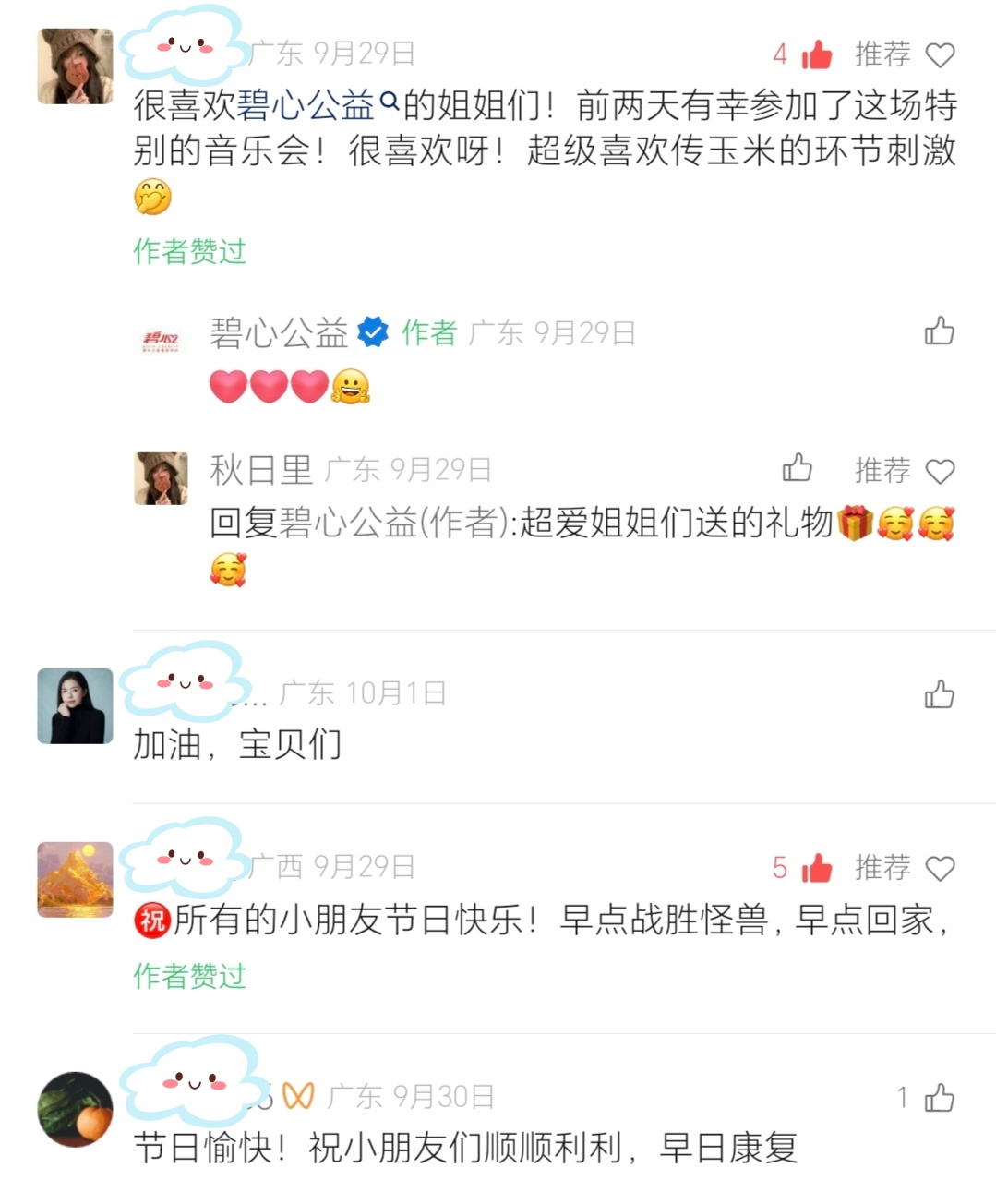View the first commenter's profile picture
The width and height of the screenshot is (996, 1204).
point(75,66)
